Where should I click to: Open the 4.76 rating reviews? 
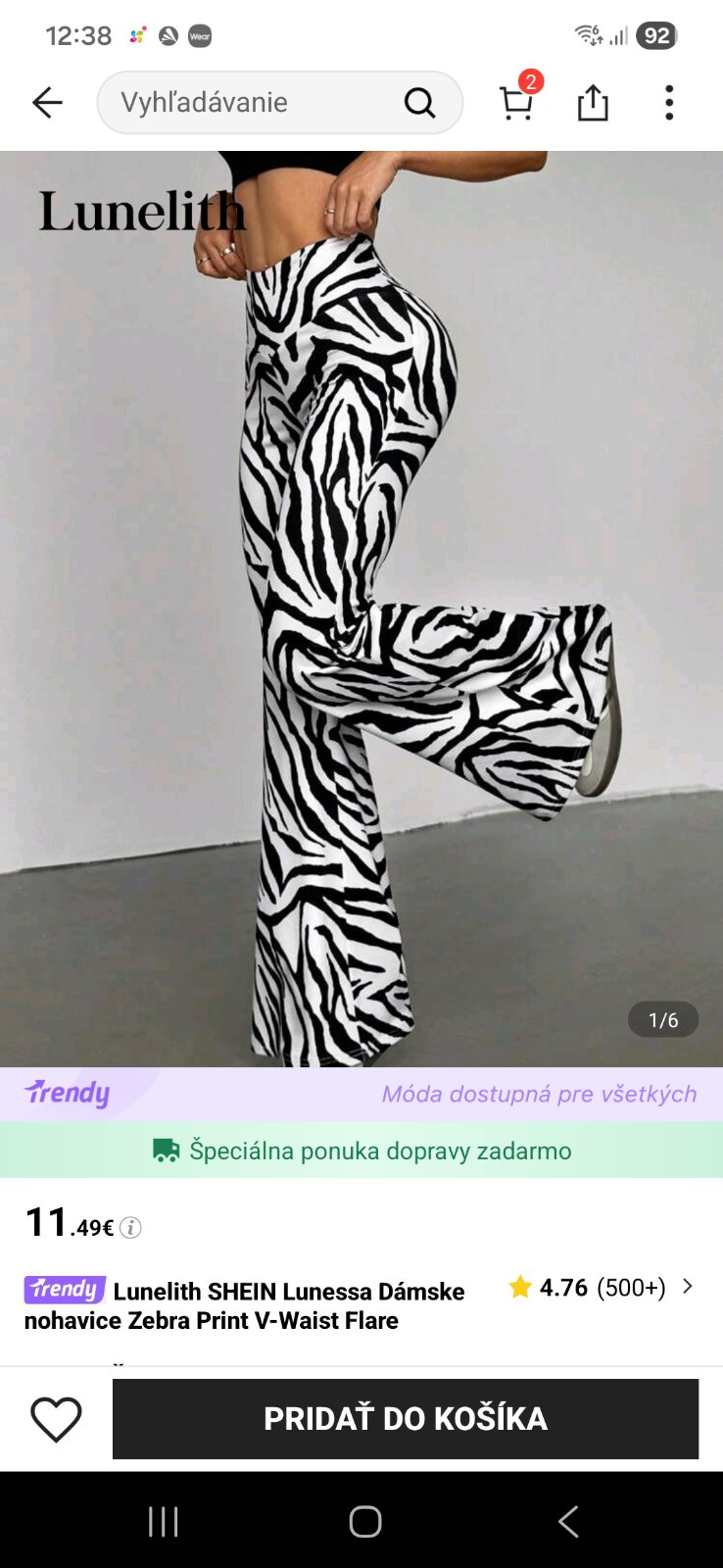pos(600,1287)
